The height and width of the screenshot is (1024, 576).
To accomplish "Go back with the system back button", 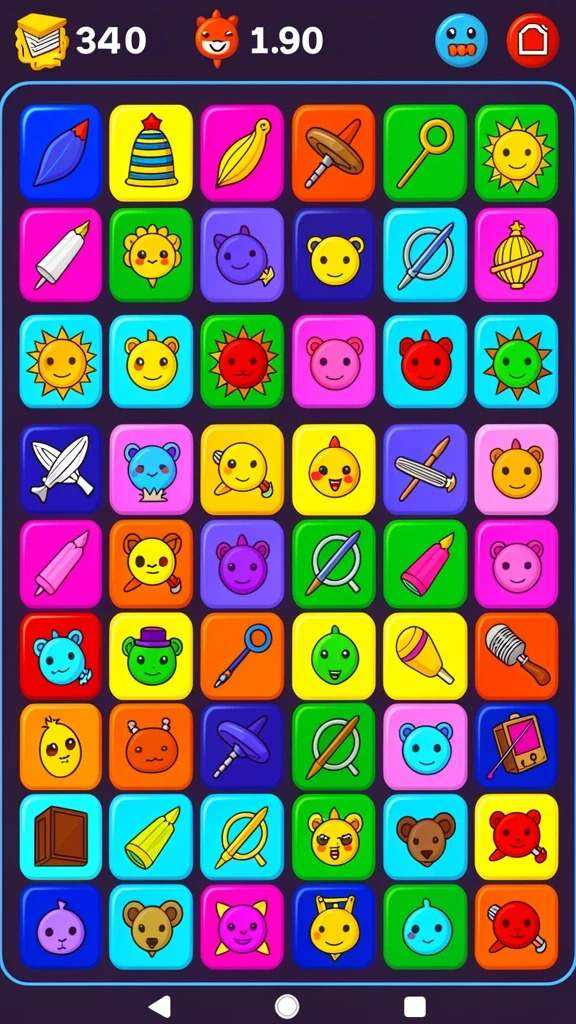I will click(160, 1006).
